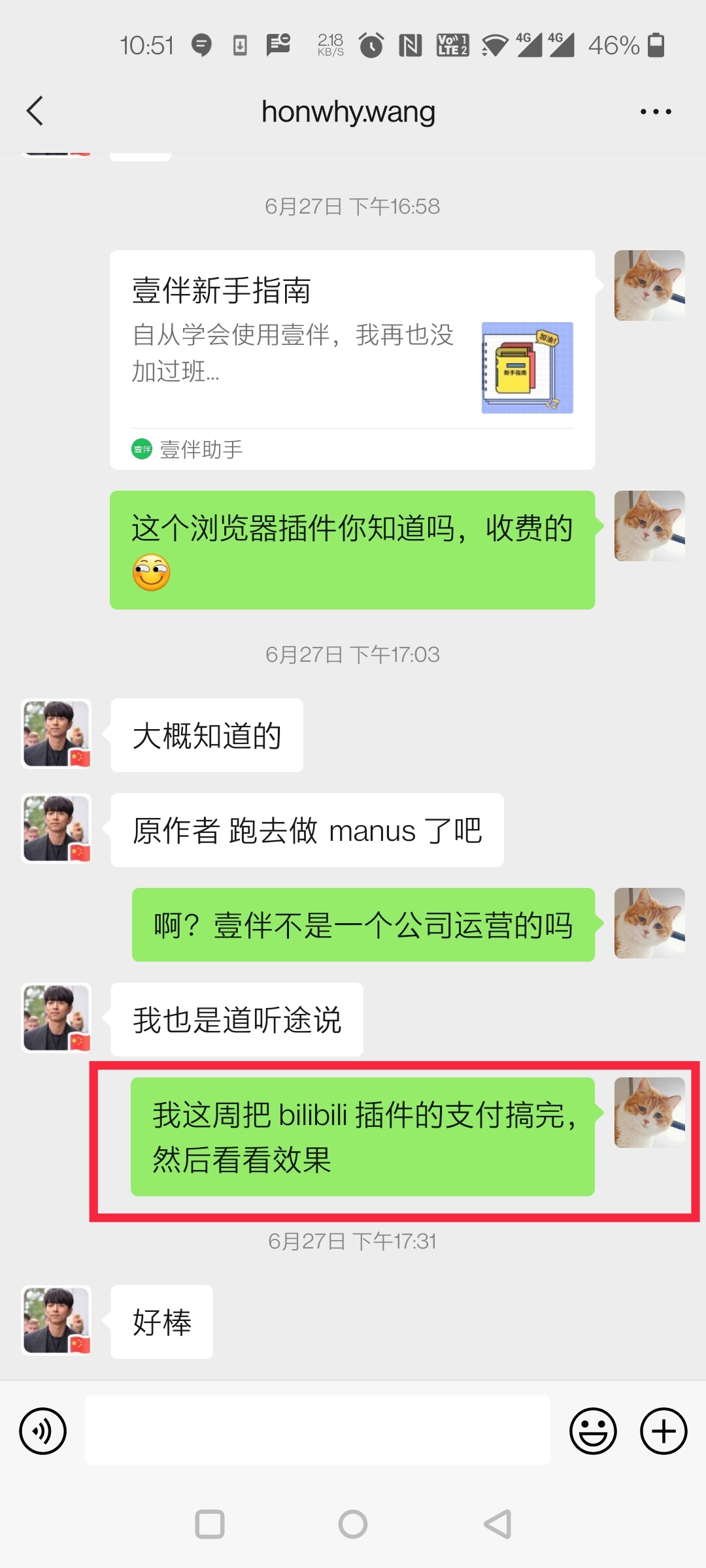Open the emoji sticker panel
Viewport: 706px width, 1568px height.
point(593,1431)
